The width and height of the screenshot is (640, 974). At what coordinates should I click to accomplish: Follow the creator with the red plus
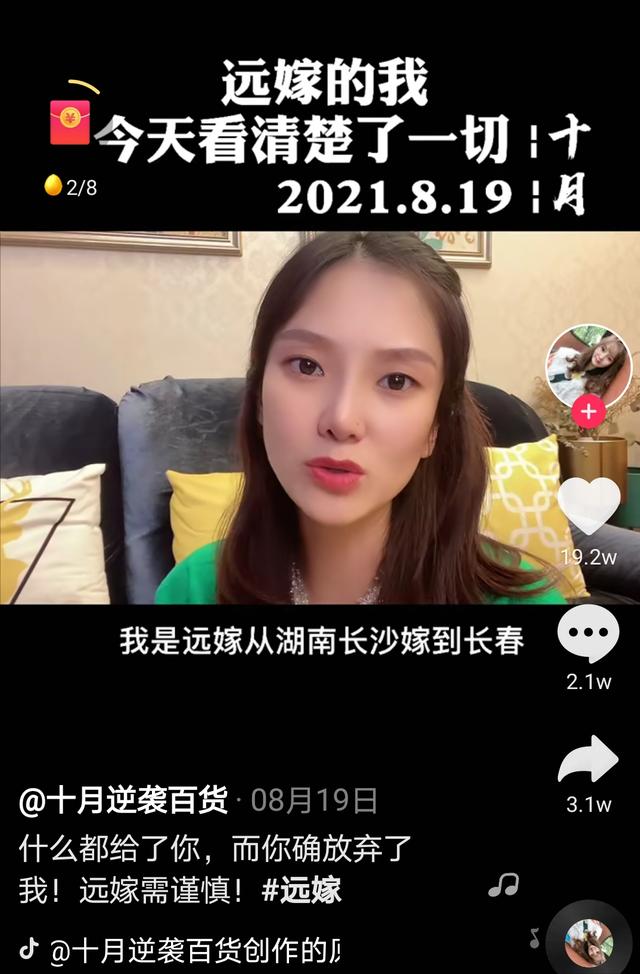(x=589, y=411)
